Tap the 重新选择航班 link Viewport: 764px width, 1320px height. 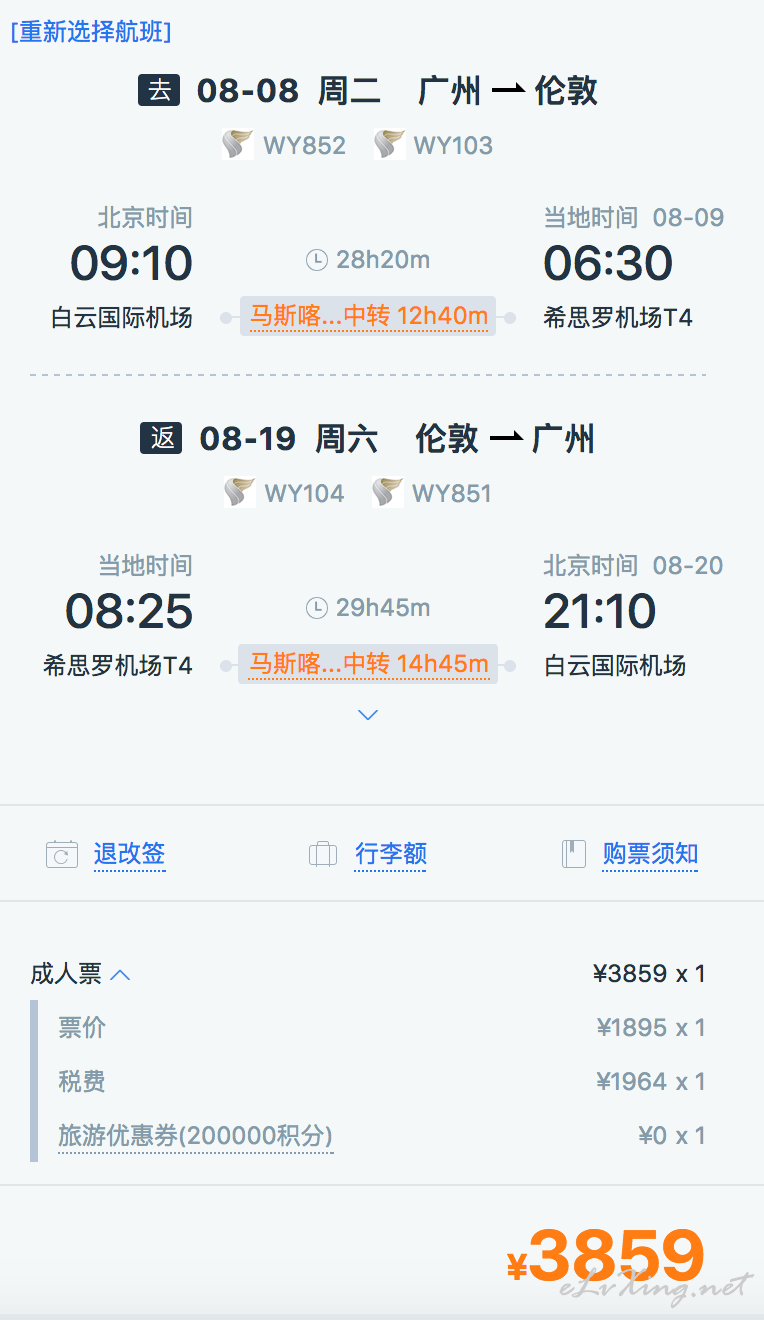pos(91,32)
